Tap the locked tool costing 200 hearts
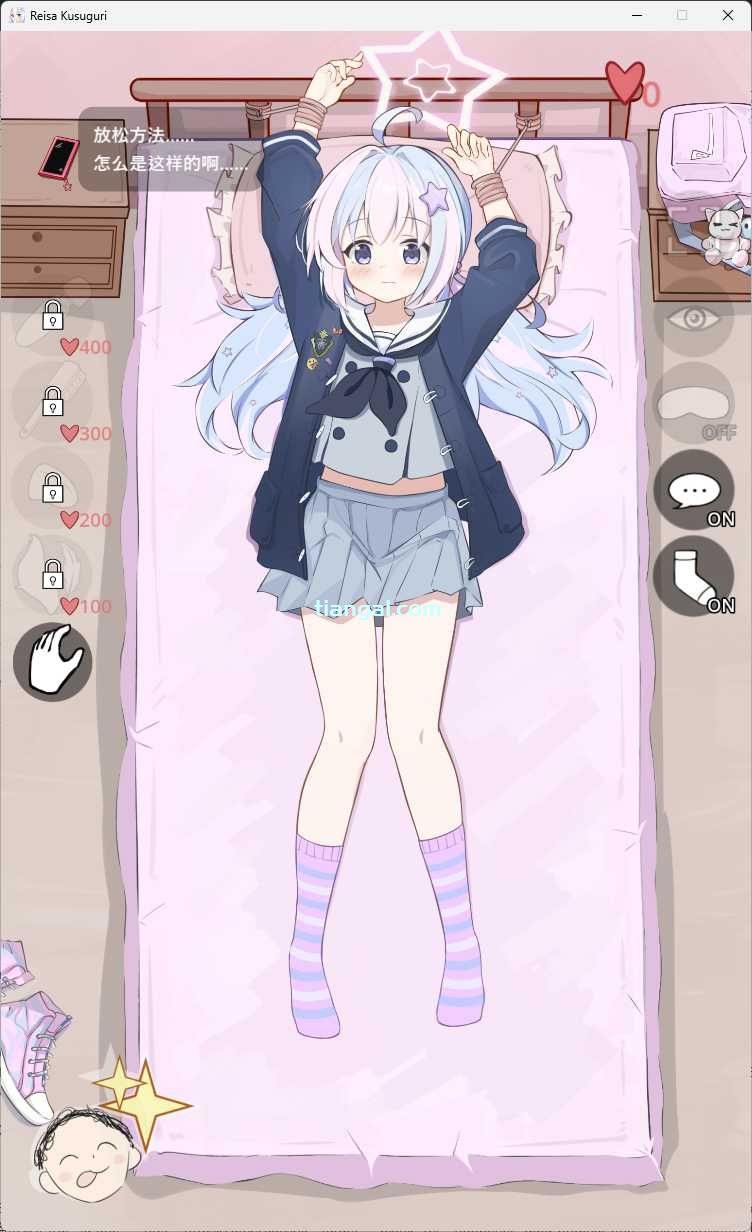Screen dimensions: 752x1232 click(x=52, y=488)
